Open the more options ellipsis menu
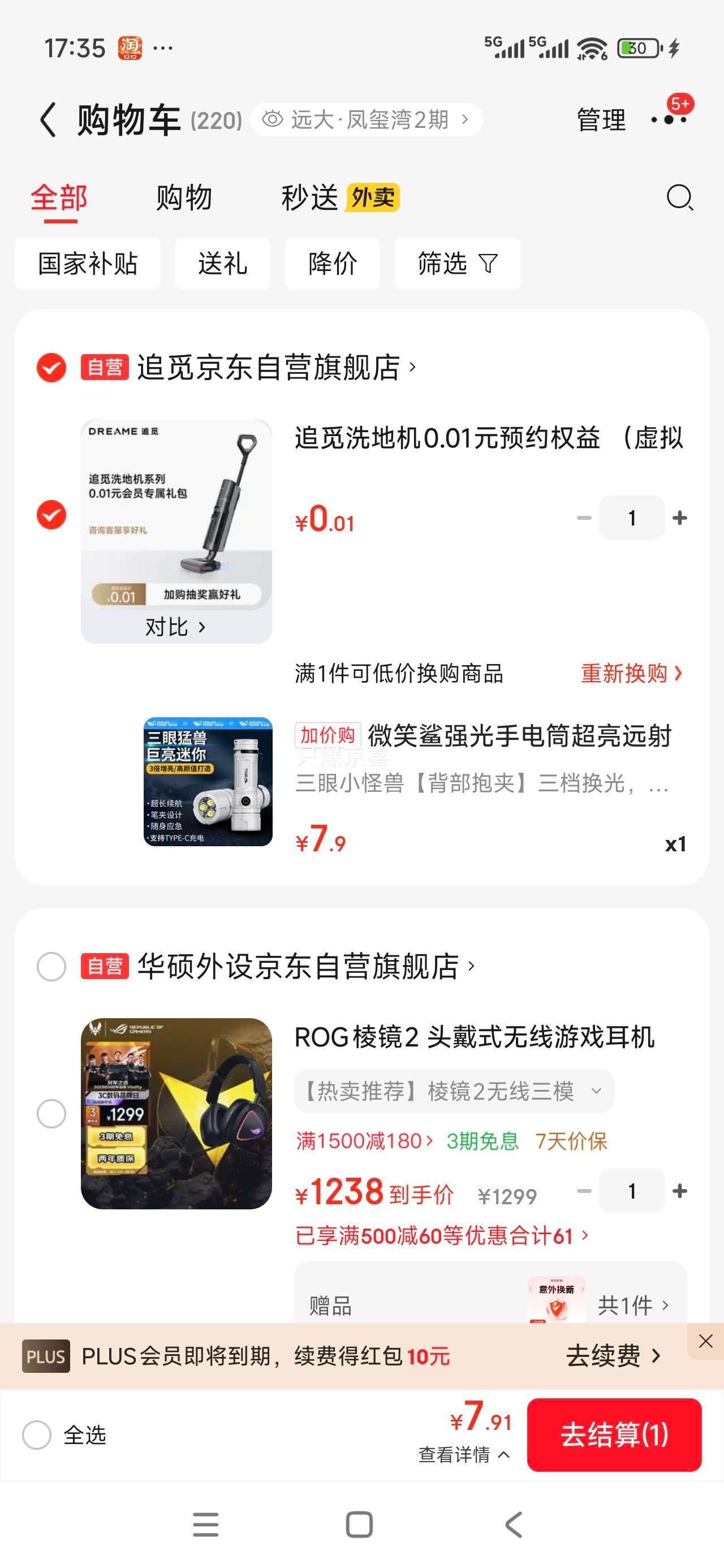The width and height of the screenshot is (724, 1568). tap(669, 120)
